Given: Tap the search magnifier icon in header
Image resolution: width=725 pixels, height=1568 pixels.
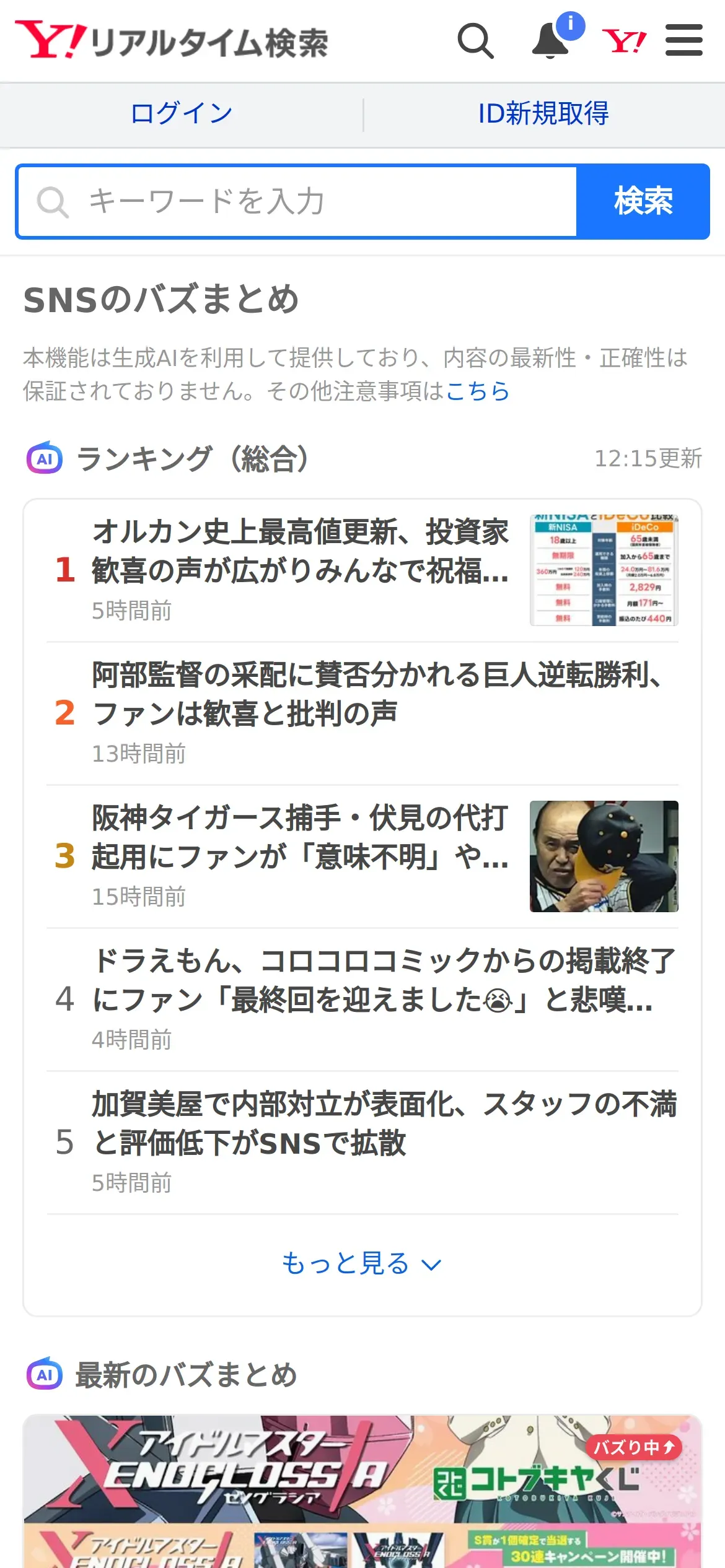Looking at the screenshot, I should coord(475,41).
